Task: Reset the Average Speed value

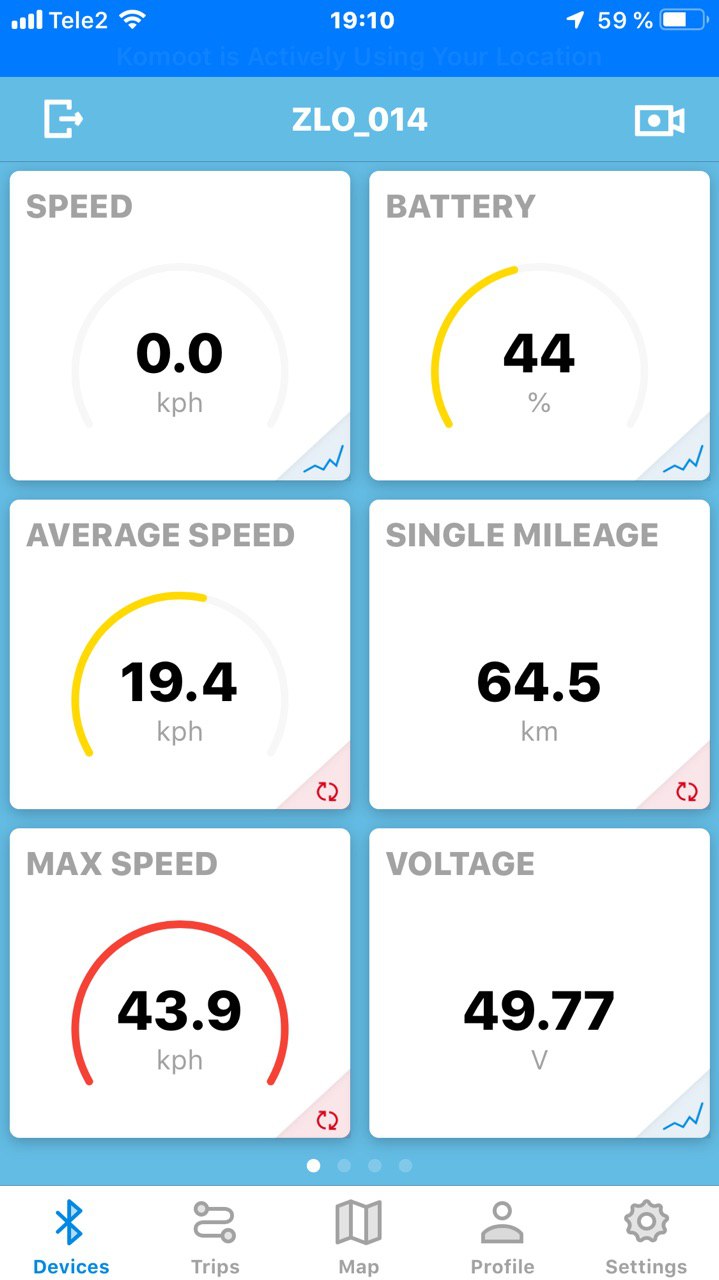Action: point(327,792)
